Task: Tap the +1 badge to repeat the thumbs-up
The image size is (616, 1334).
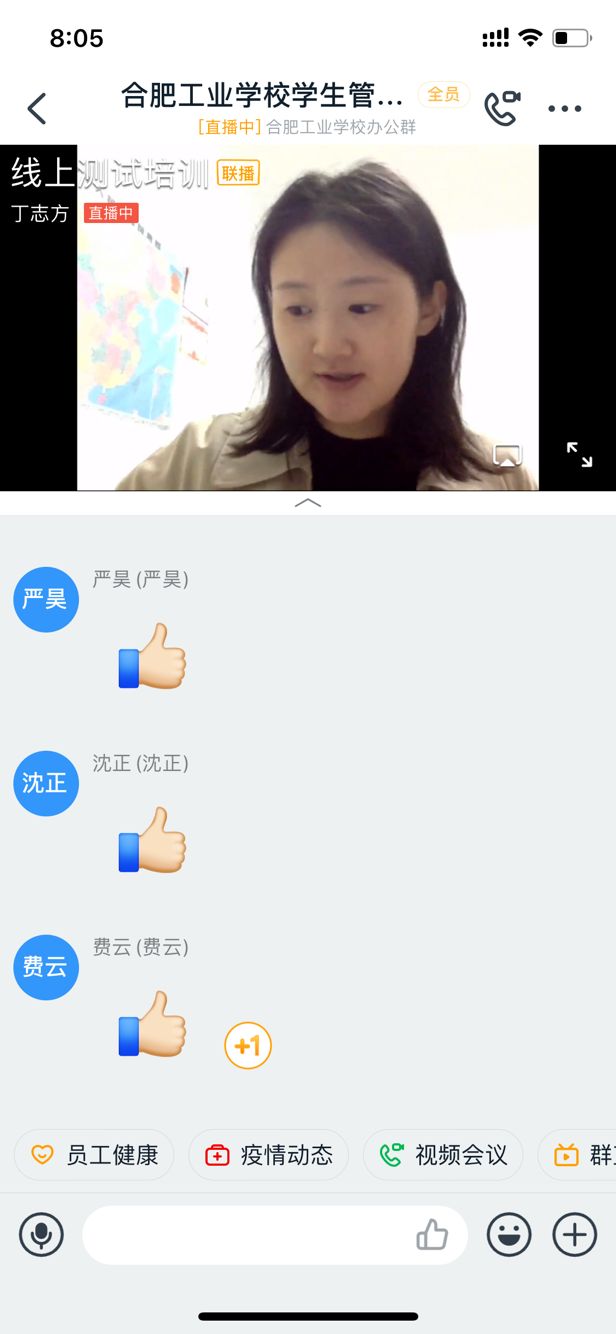Action: click(248, 1046)
